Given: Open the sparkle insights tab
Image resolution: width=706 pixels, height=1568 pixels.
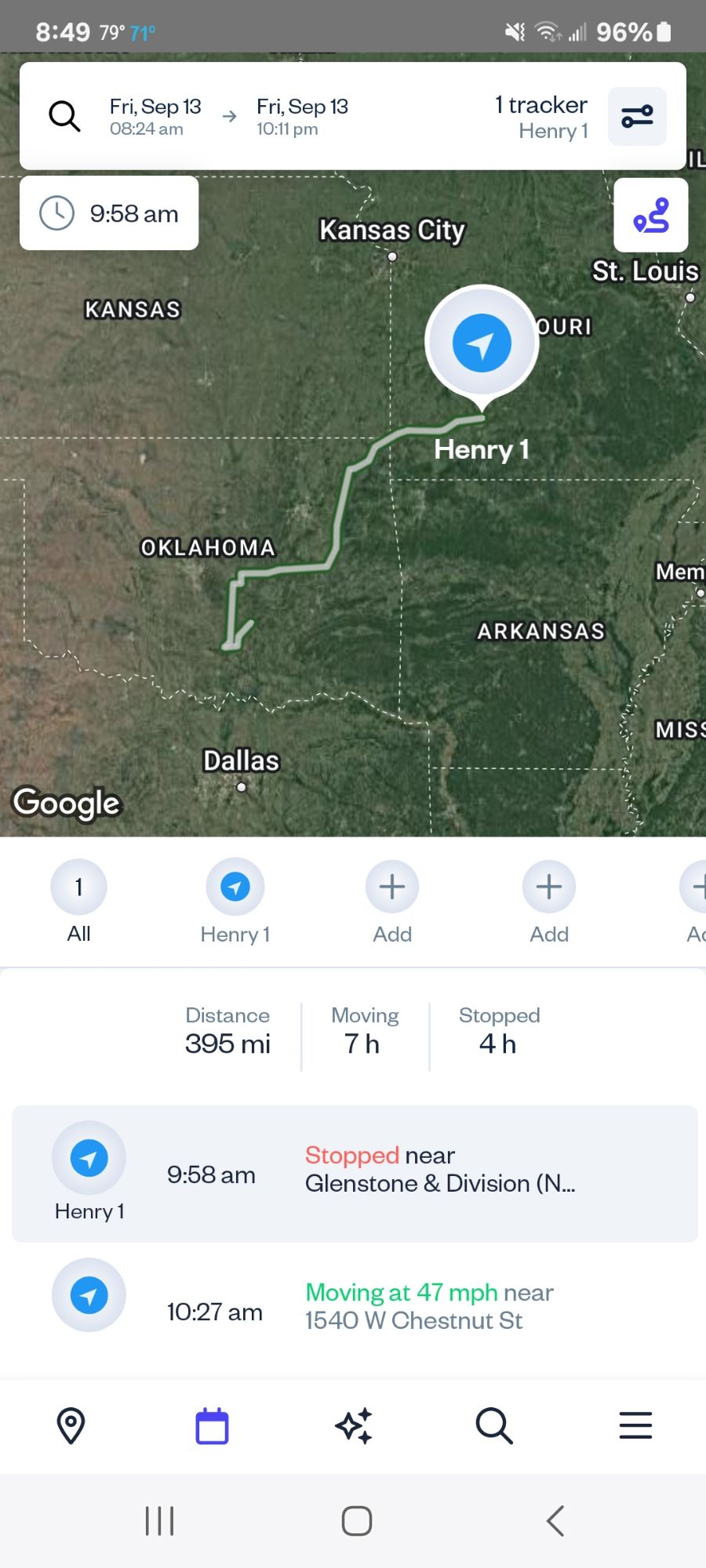Looking at the screenshot, I should (x=353, y=1425).
